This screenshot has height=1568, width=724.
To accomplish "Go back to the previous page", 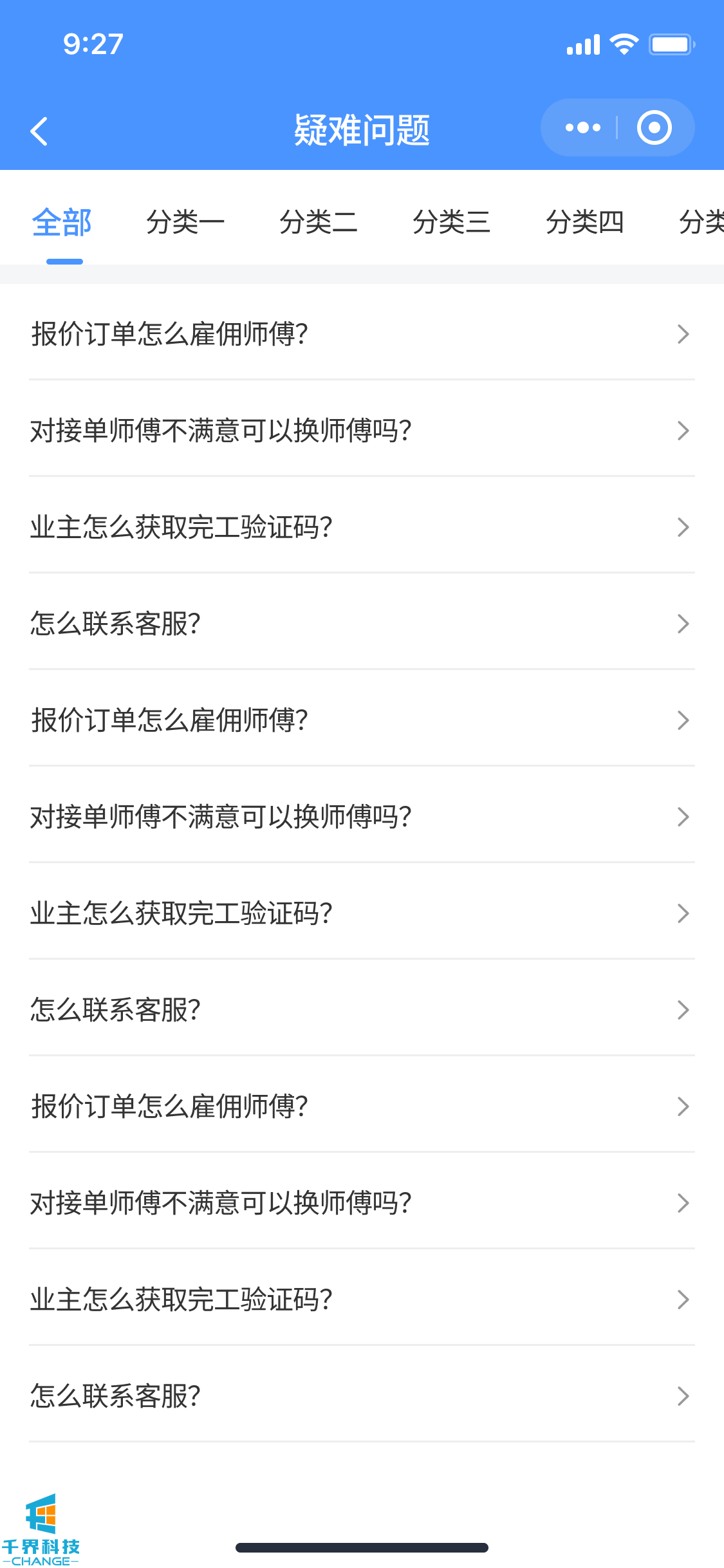I will click(x=40, y=131).
